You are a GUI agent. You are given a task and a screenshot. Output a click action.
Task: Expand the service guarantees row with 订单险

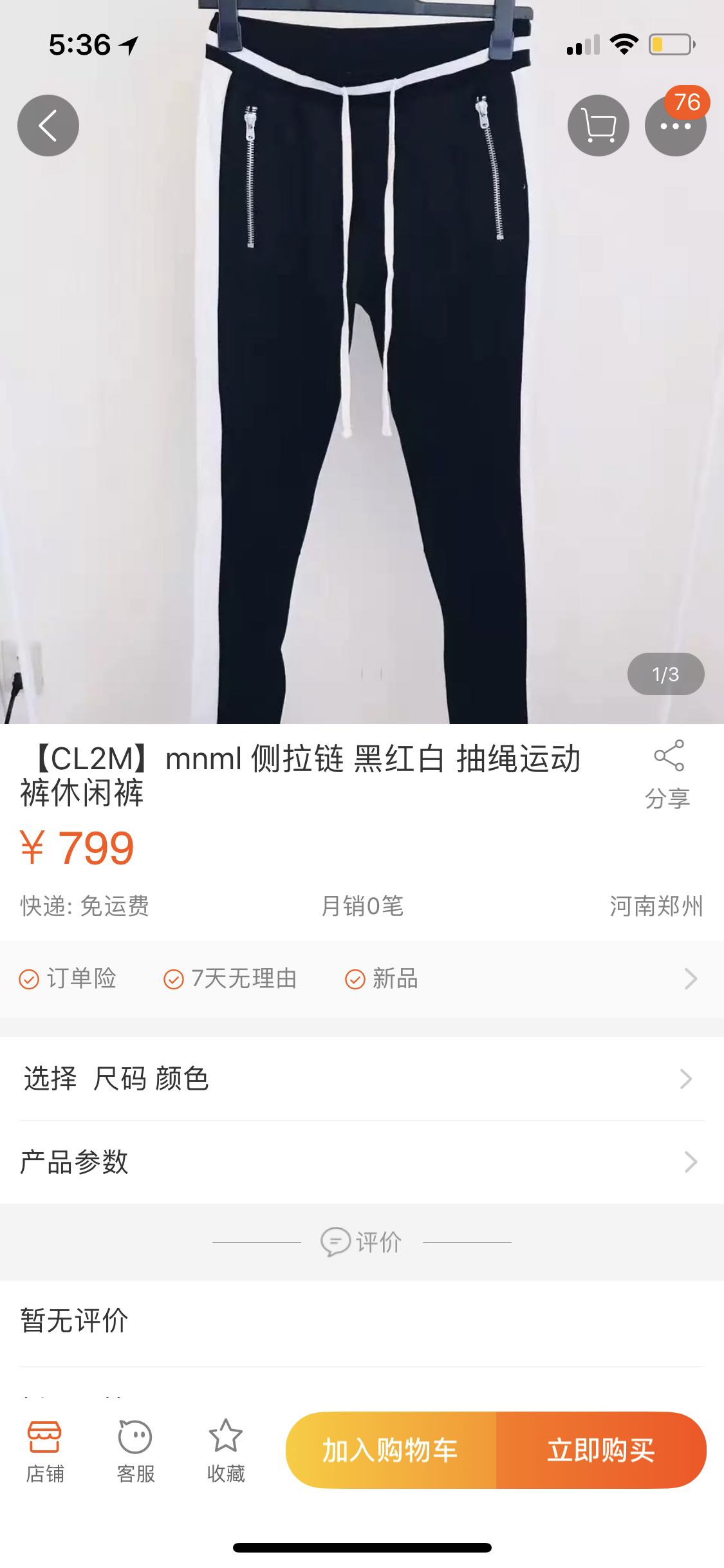(360, 979)
